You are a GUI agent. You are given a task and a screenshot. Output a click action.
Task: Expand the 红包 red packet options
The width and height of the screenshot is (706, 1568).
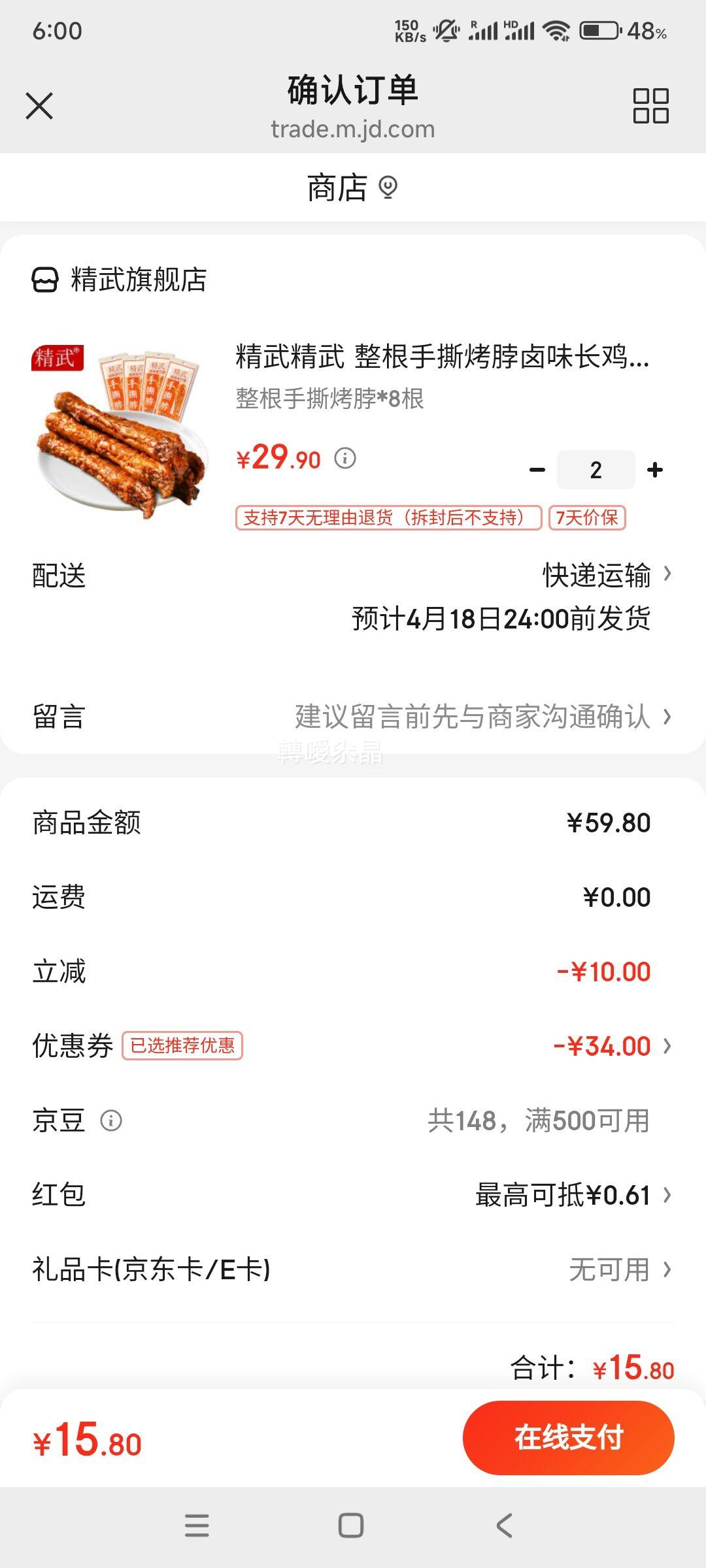point(667,1195)
